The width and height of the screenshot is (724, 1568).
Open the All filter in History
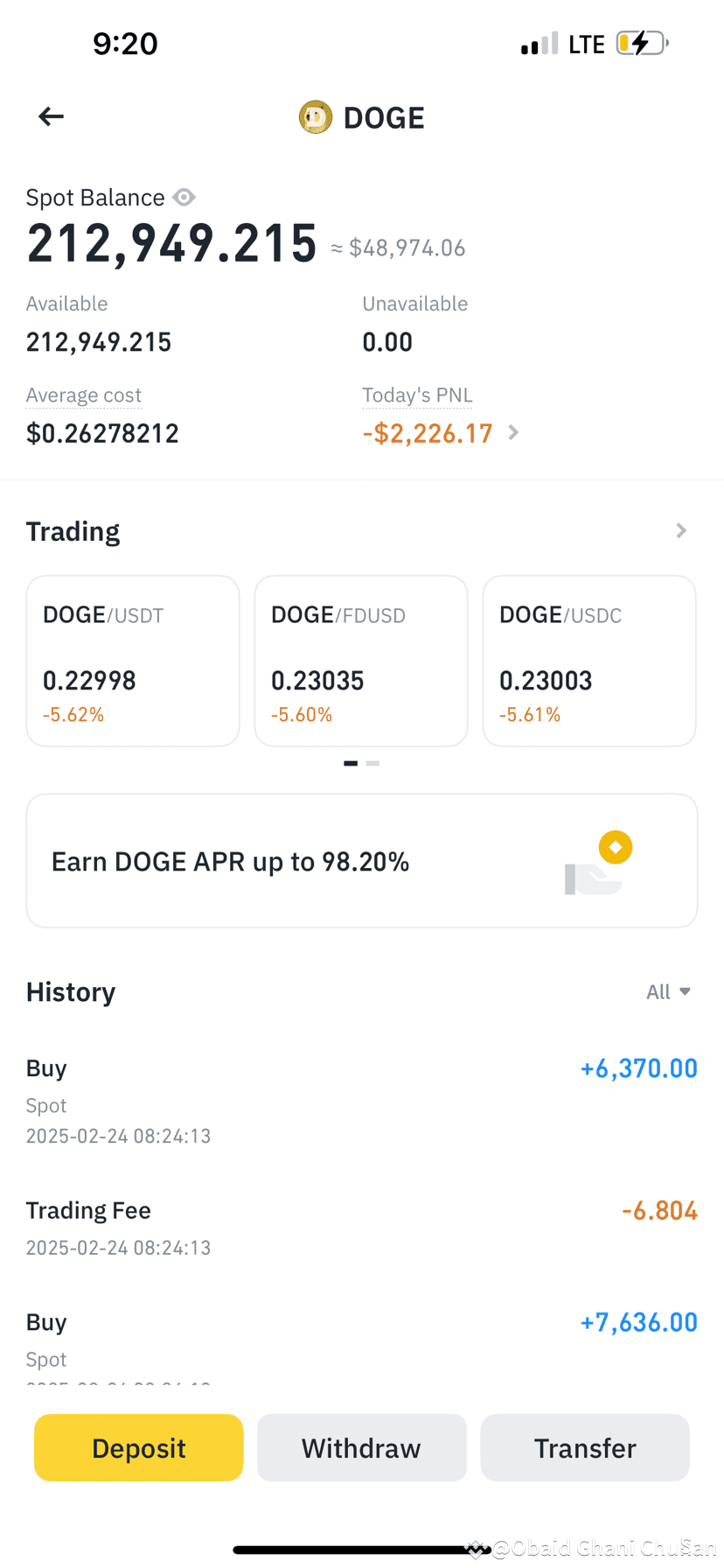[x=668, y=991]
